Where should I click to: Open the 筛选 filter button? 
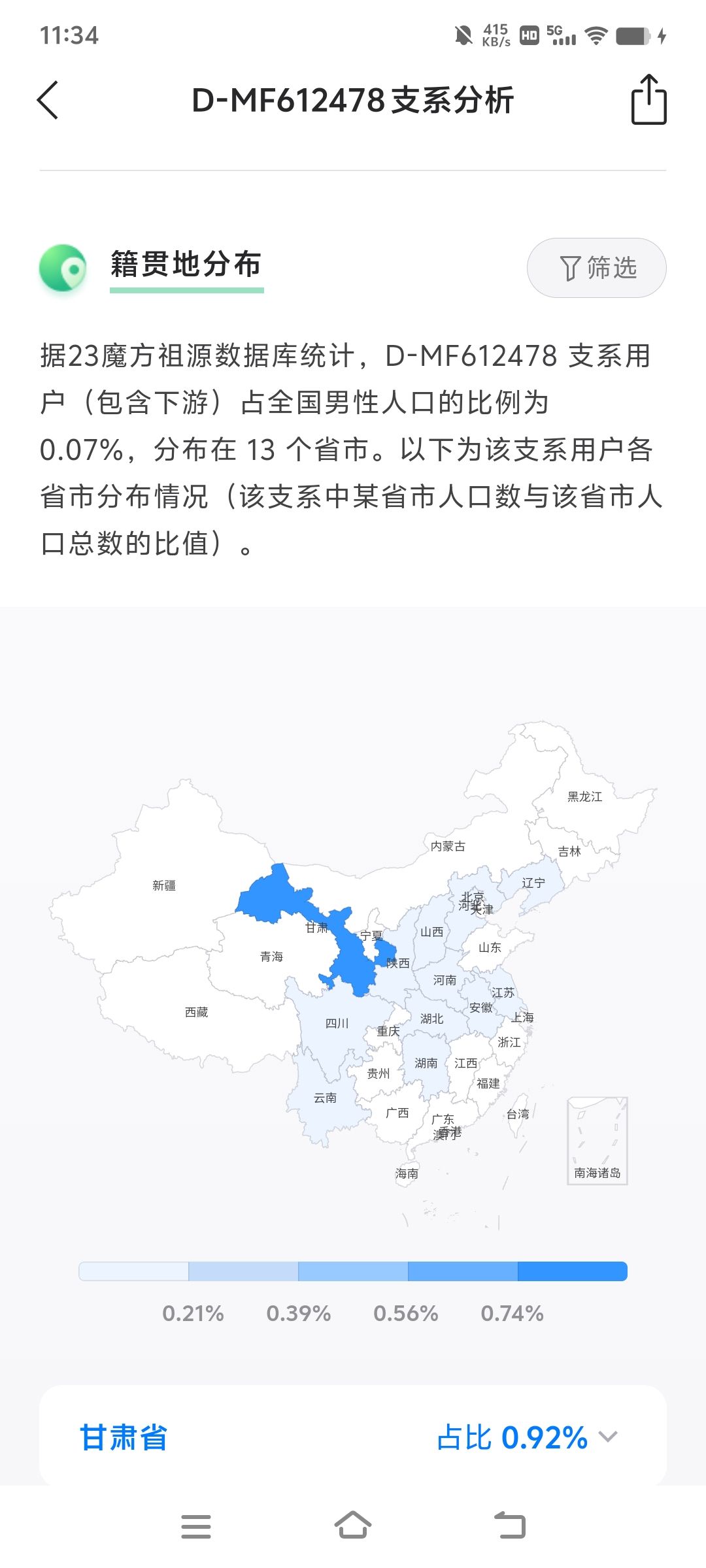tap(596, 268)
